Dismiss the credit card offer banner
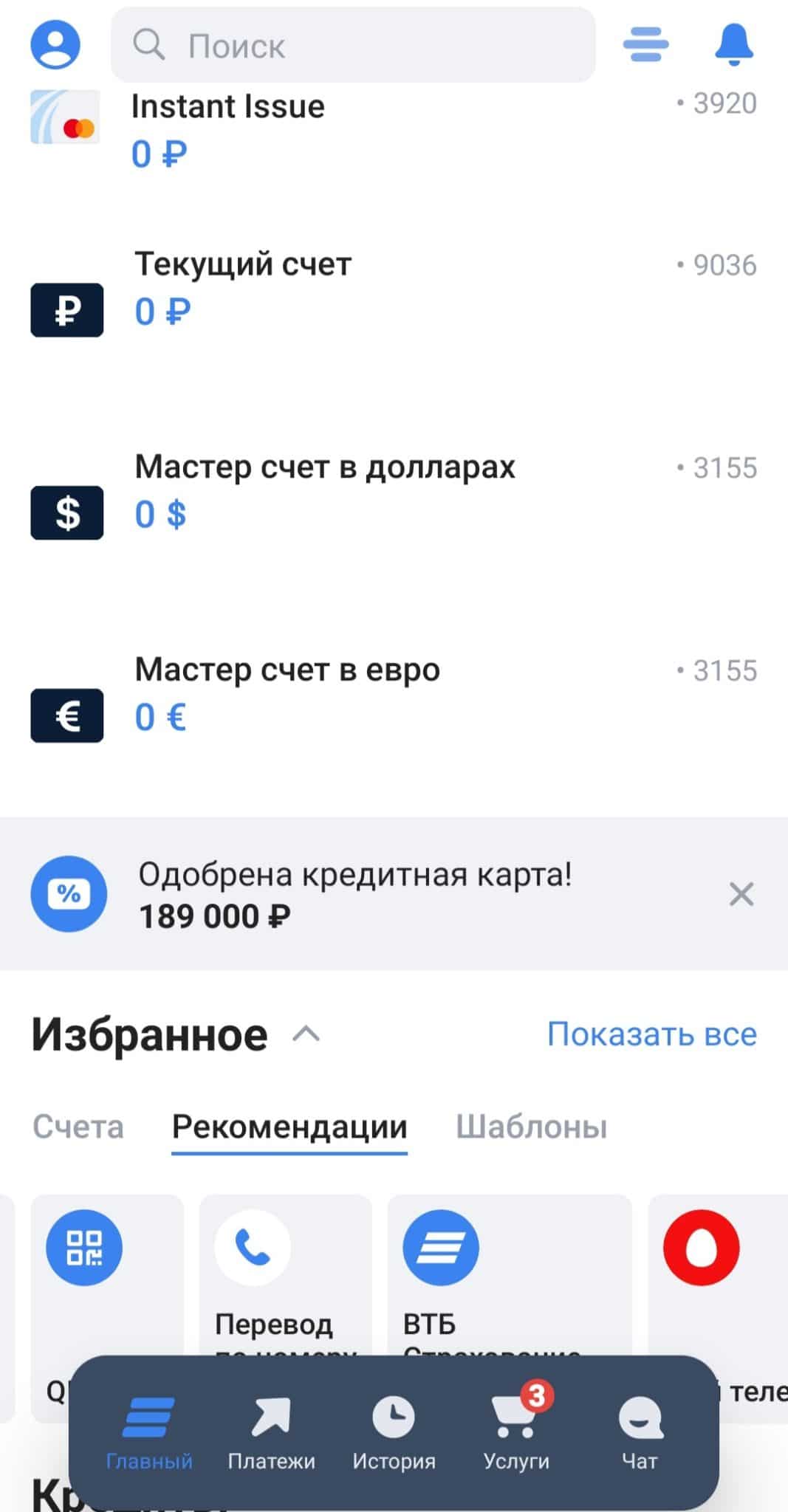Screen dimensions: 788x1512 click(x=741, y=894)
